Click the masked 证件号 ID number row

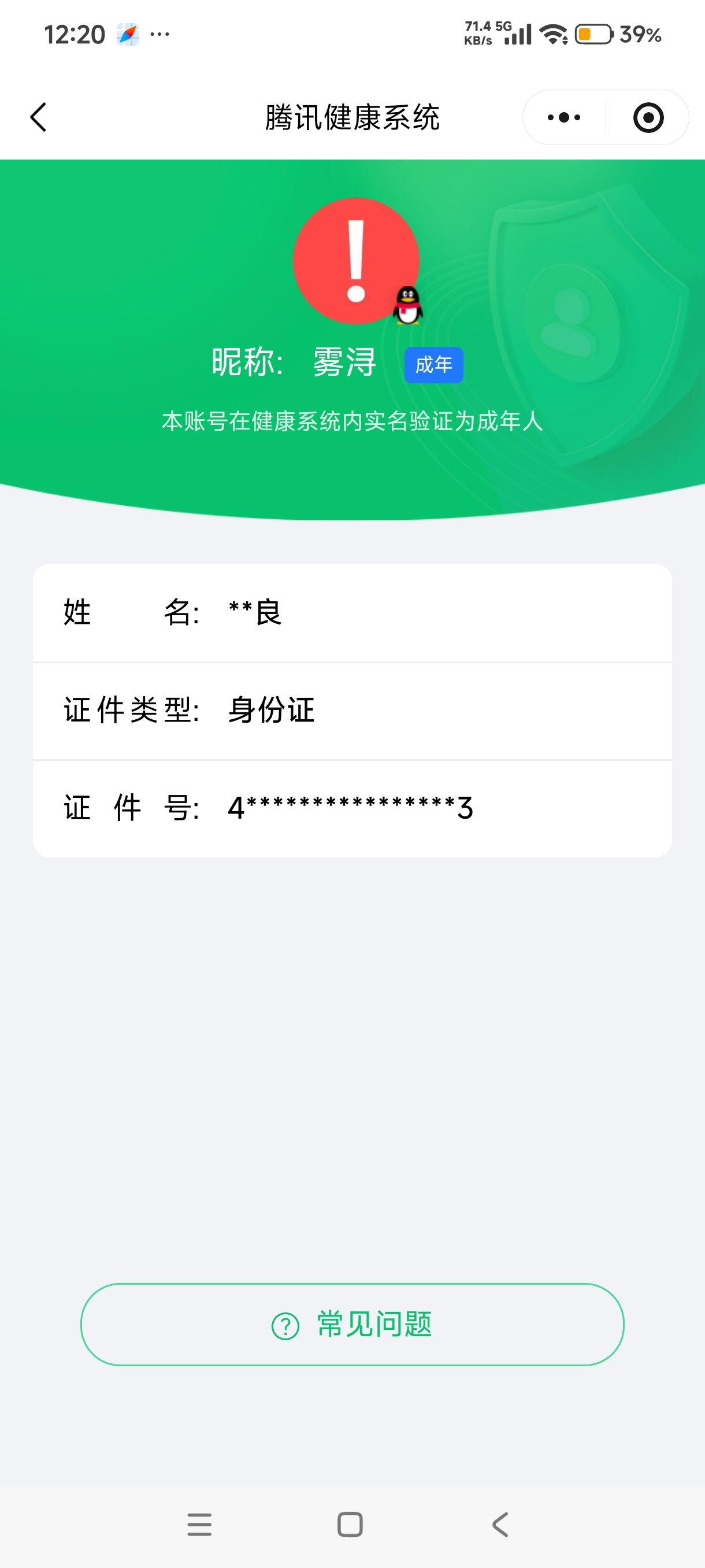[352, 808]
